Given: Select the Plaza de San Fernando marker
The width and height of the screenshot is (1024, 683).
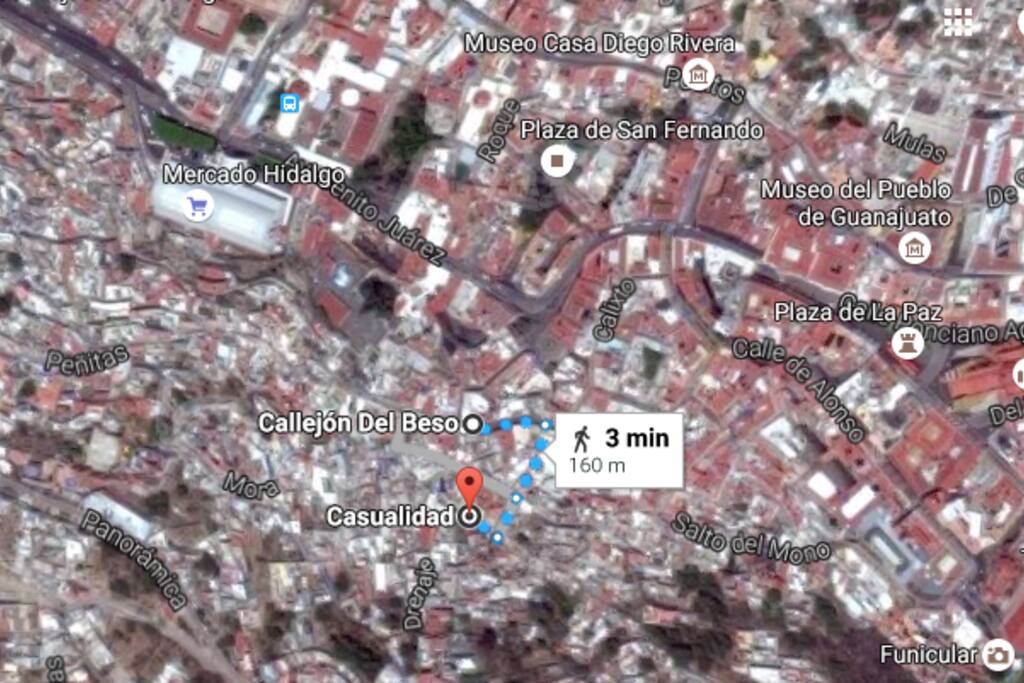Looking at the screenshot, I should point(557,160).
